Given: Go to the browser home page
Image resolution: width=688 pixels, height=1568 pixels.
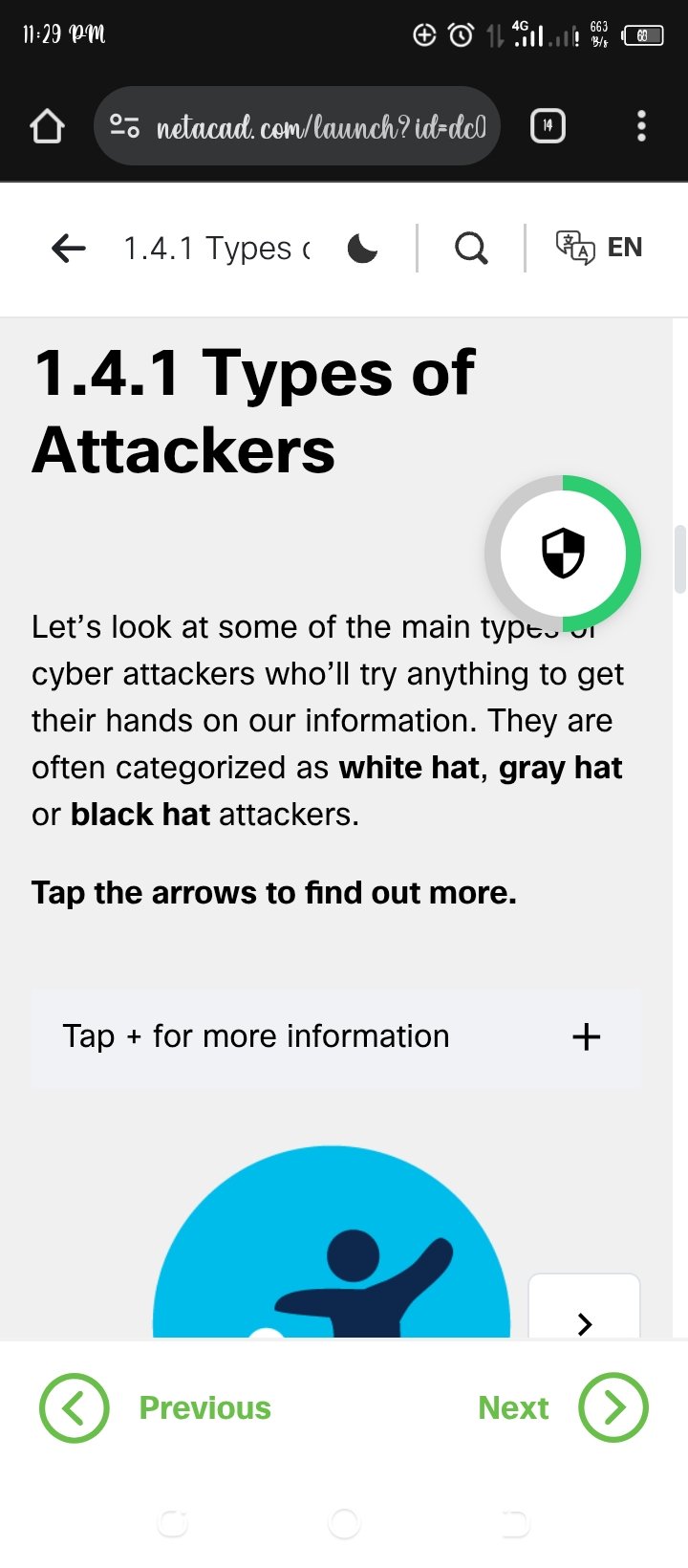Looking at the screenshot, I should pyautogui.click(x=47, y=126).
